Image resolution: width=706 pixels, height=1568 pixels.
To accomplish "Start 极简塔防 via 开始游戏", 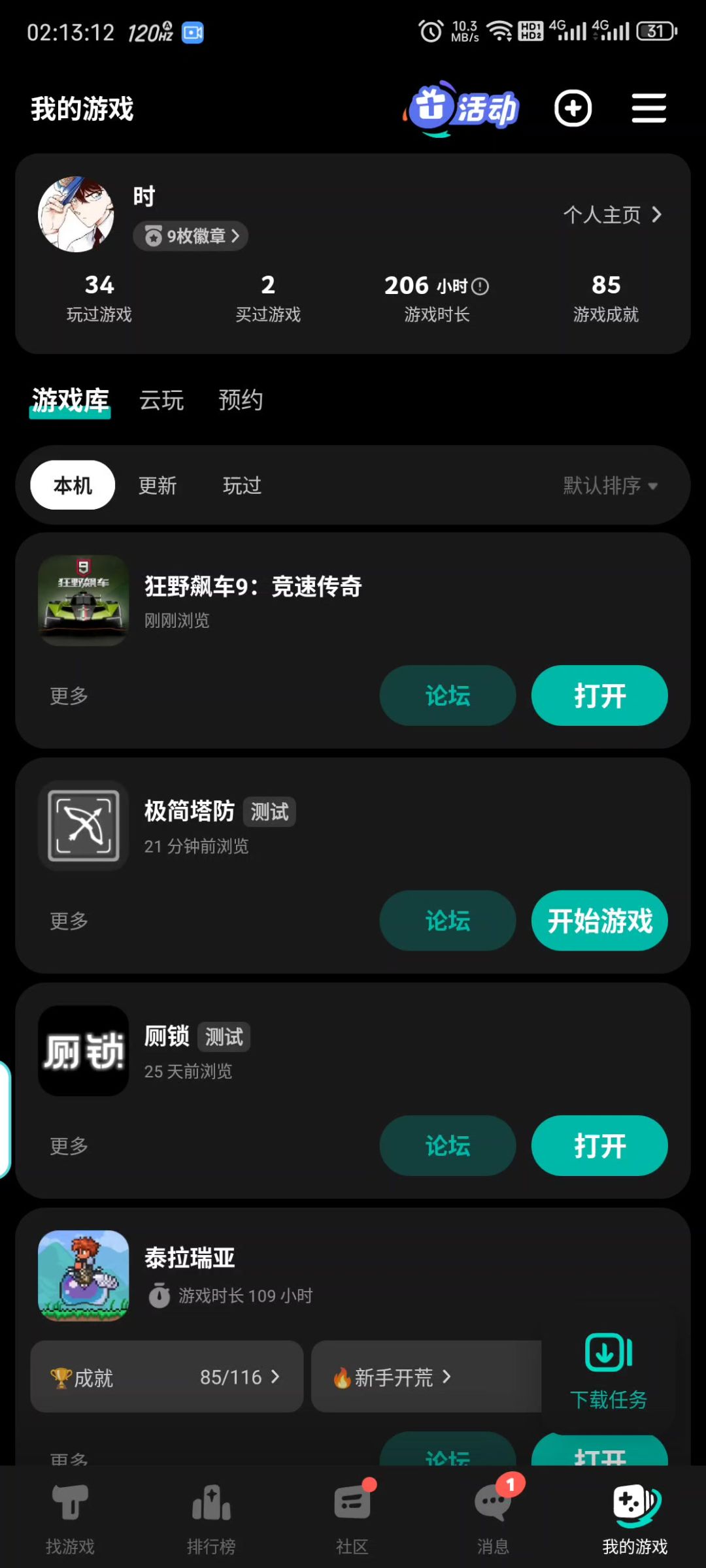I will 599,921.
